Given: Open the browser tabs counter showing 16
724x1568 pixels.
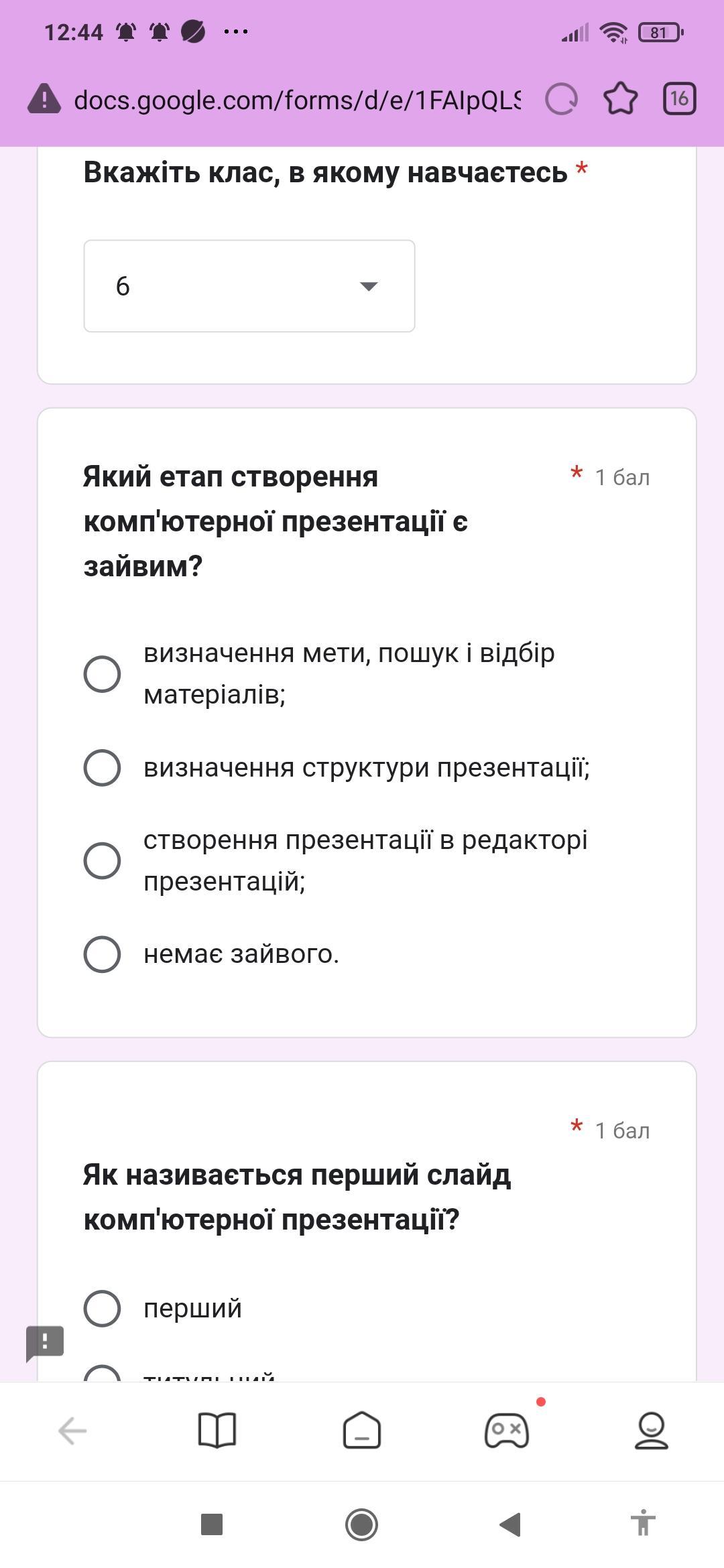Looking at the screenshot, I should coord(679,99).
